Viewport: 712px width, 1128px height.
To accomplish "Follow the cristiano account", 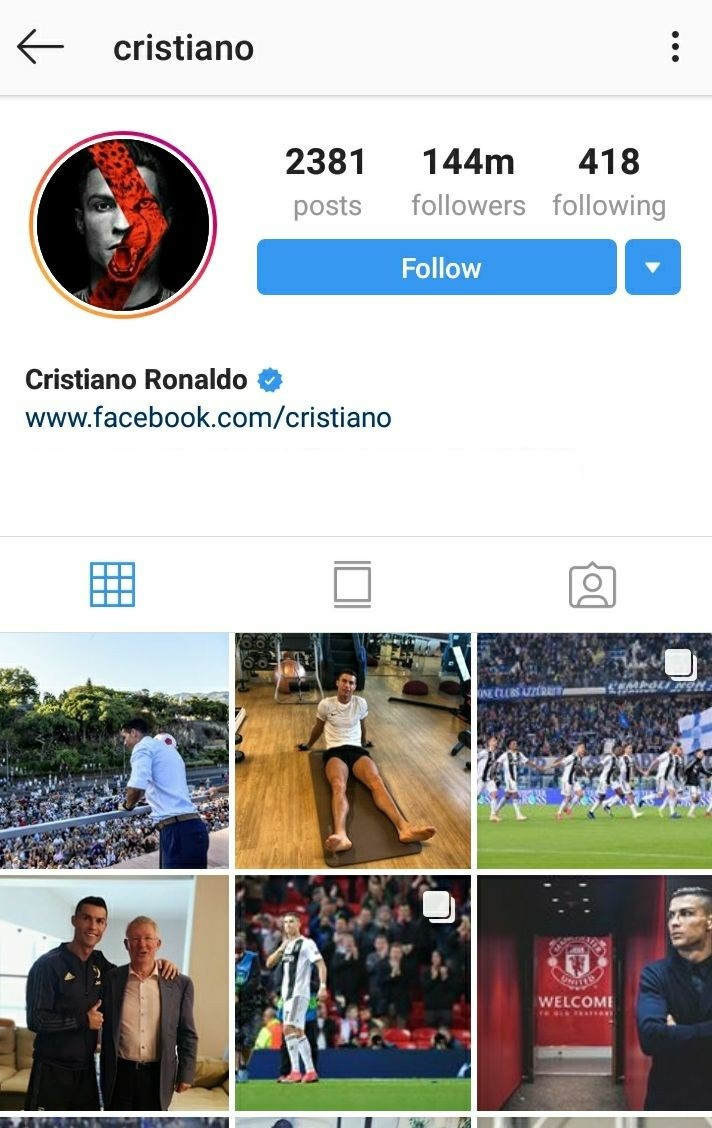I will (x=436, y=267).
